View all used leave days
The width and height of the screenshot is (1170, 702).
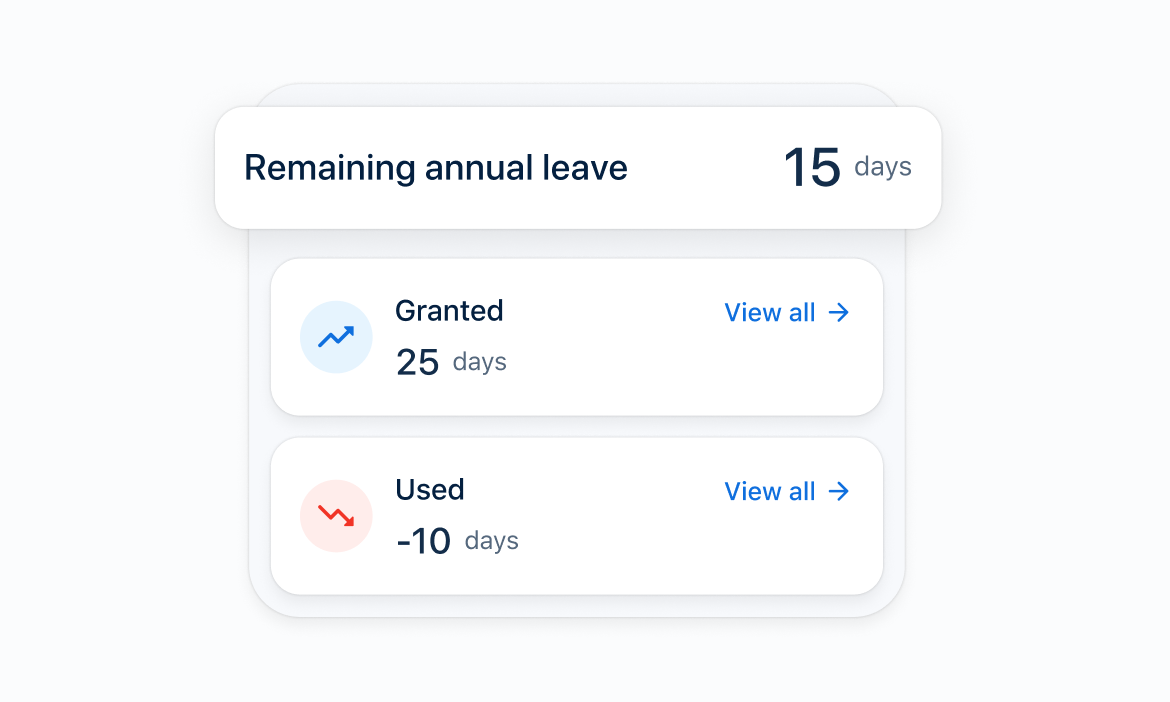tap(786, 492)
